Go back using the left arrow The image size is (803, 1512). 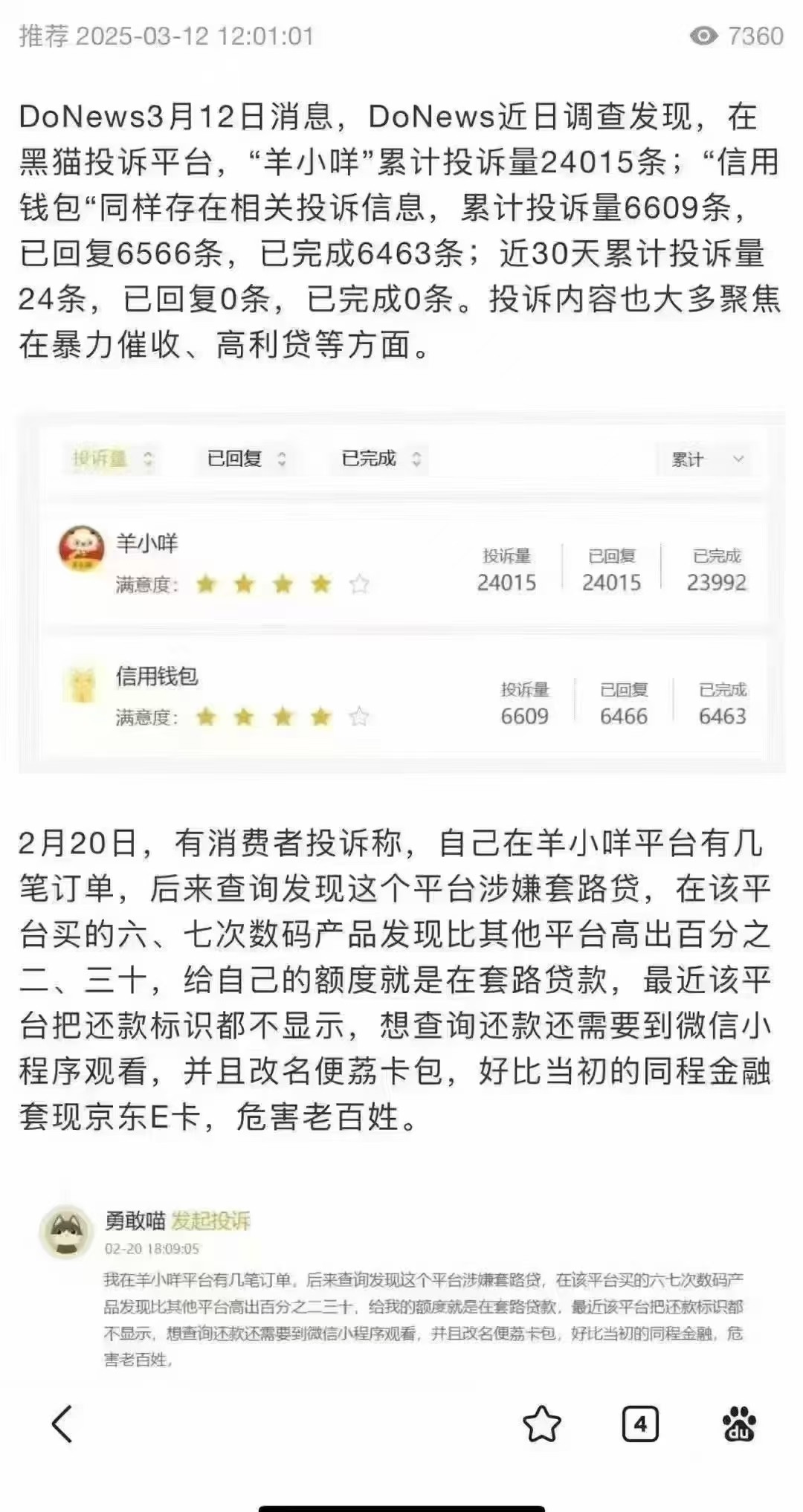click(x=62, y=1424)
